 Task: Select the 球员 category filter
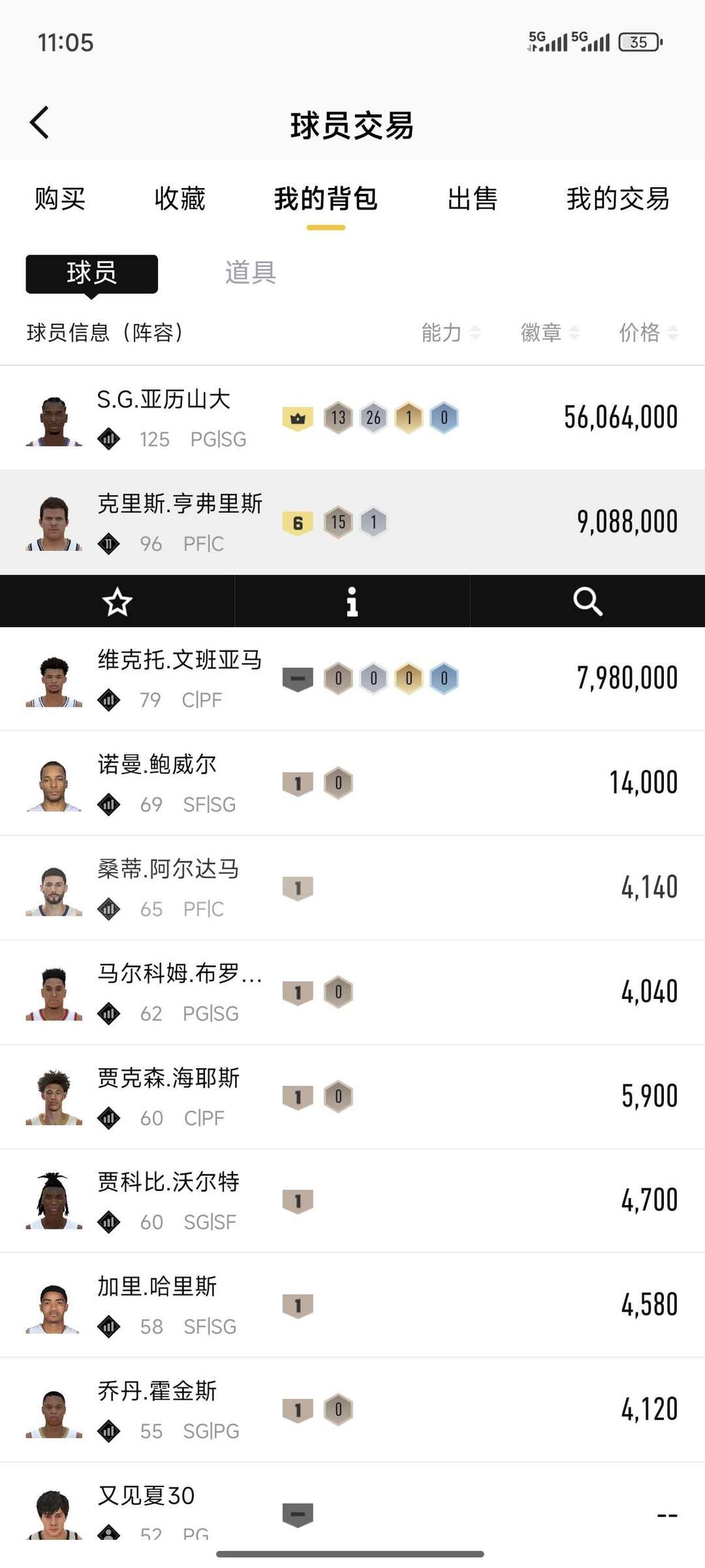point(92,273)
